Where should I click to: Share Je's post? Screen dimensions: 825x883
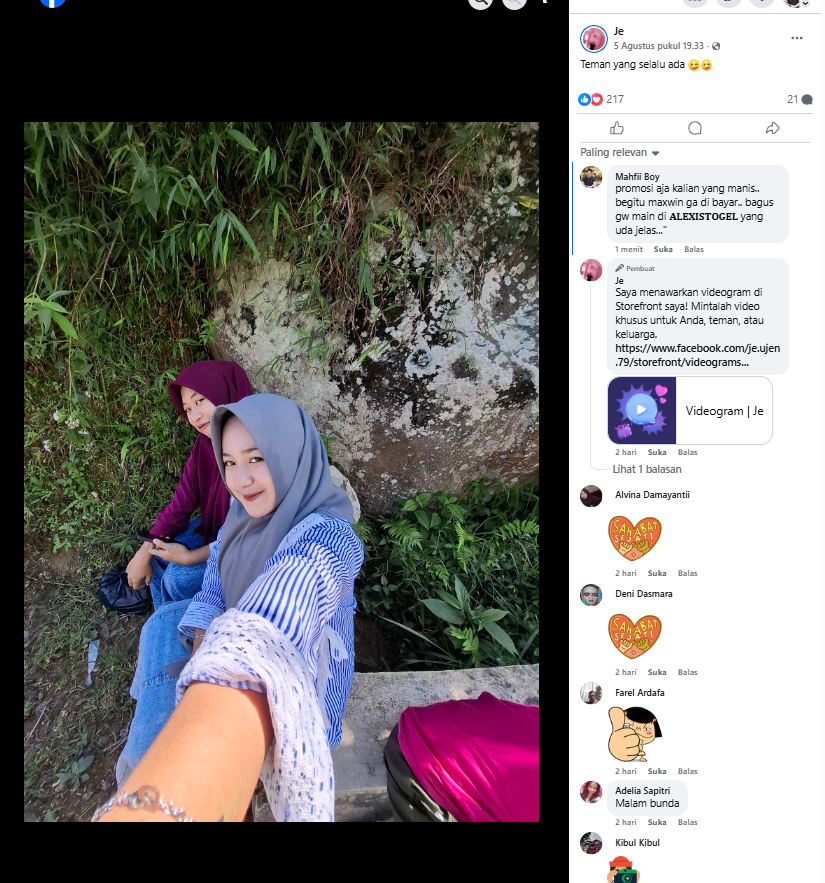(x=773, y=128)
